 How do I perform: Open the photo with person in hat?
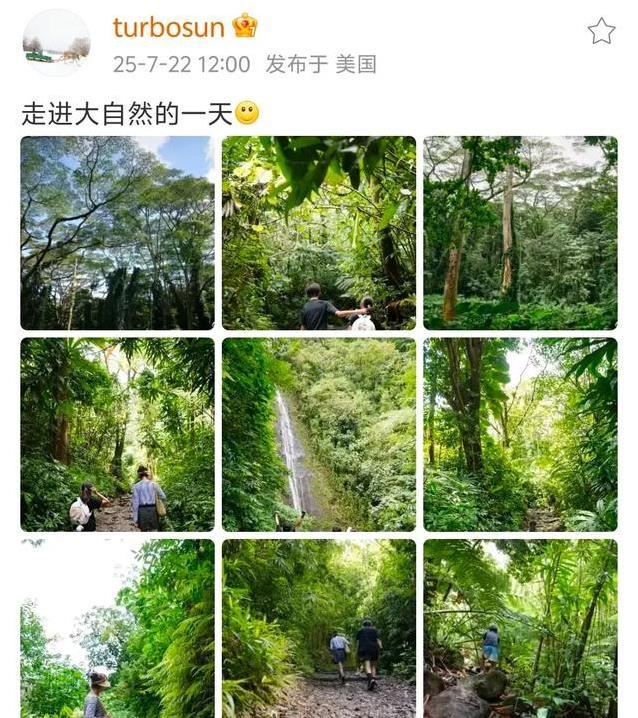pyautogui.click(x=117, y=628)
